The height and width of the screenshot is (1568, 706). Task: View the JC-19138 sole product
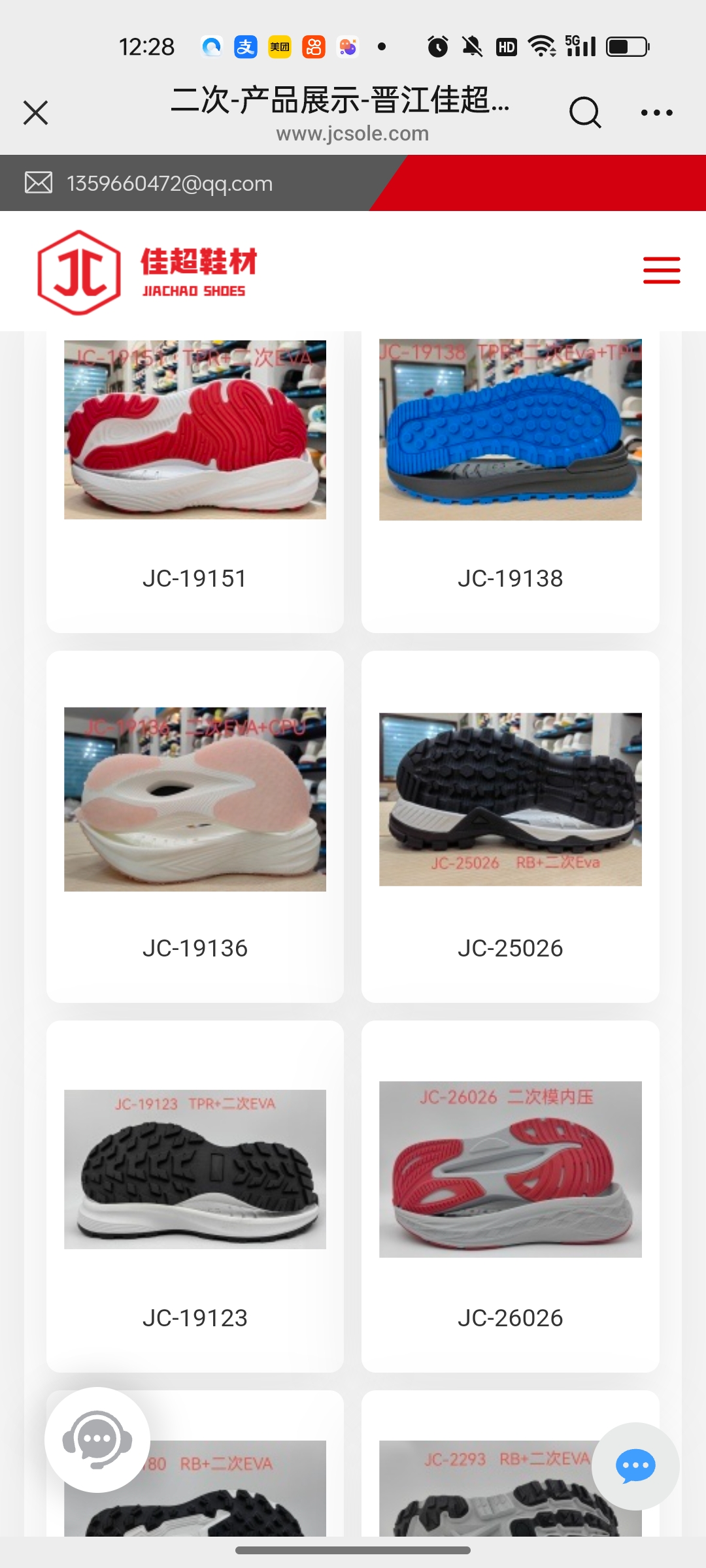click(510, 483)
